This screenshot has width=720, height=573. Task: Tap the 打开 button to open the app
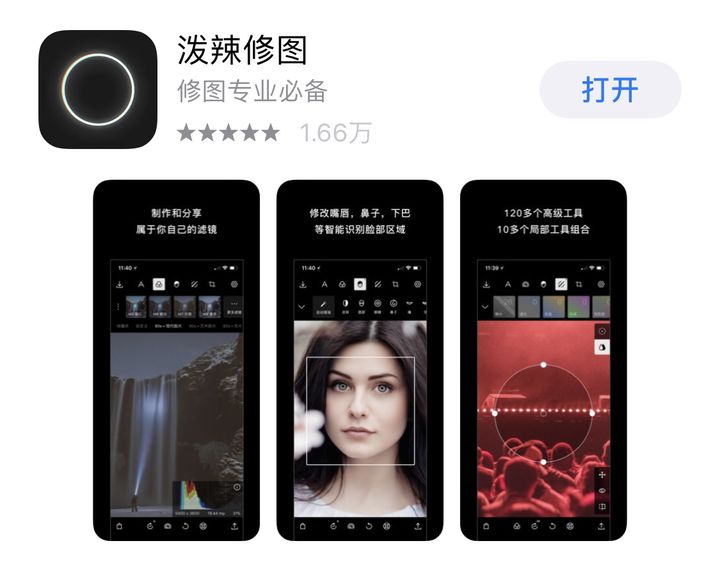tap(610, 90)
